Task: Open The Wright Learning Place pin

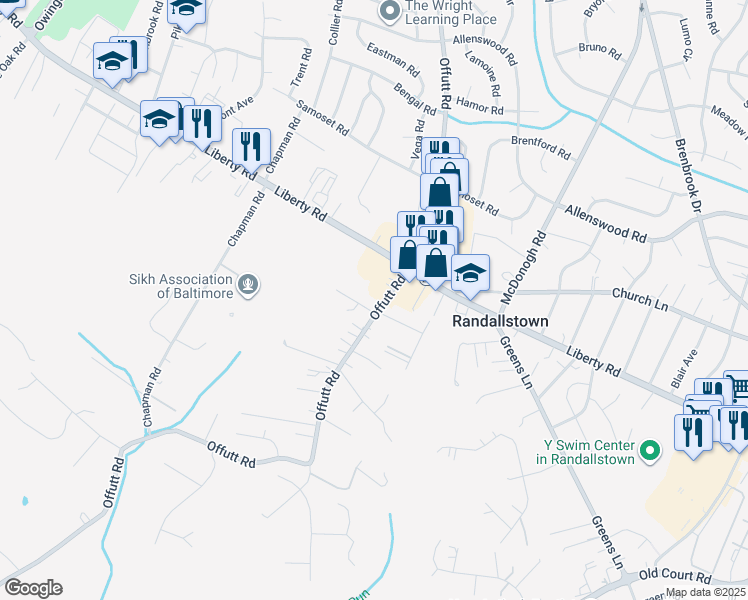Action: [x=390, y=11]
